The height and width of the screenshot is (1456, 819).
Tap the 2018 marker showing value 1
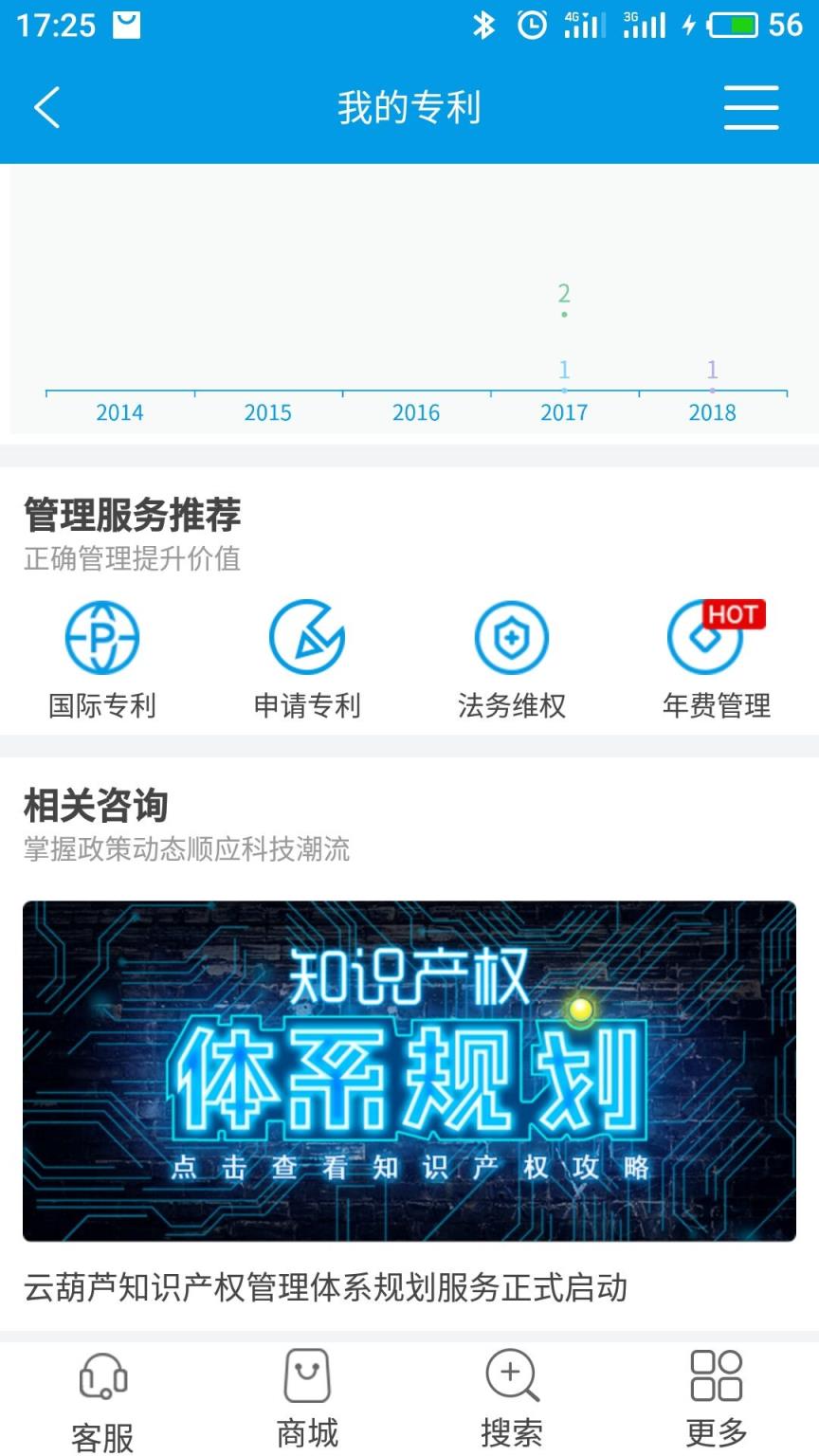[712, 381]
